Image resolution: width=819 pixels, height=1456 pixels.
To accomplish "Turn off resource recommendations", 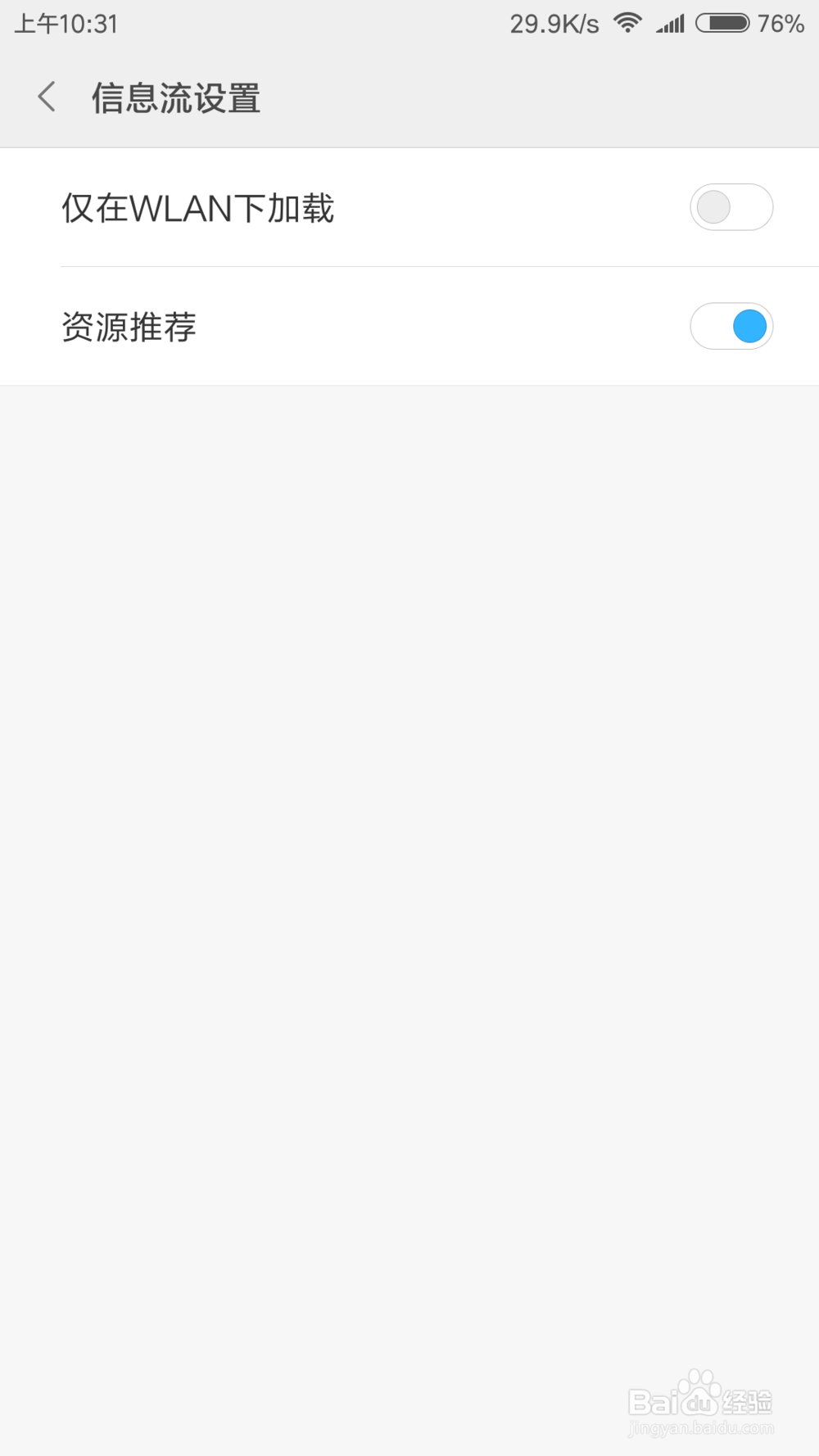I will [731, 326].
